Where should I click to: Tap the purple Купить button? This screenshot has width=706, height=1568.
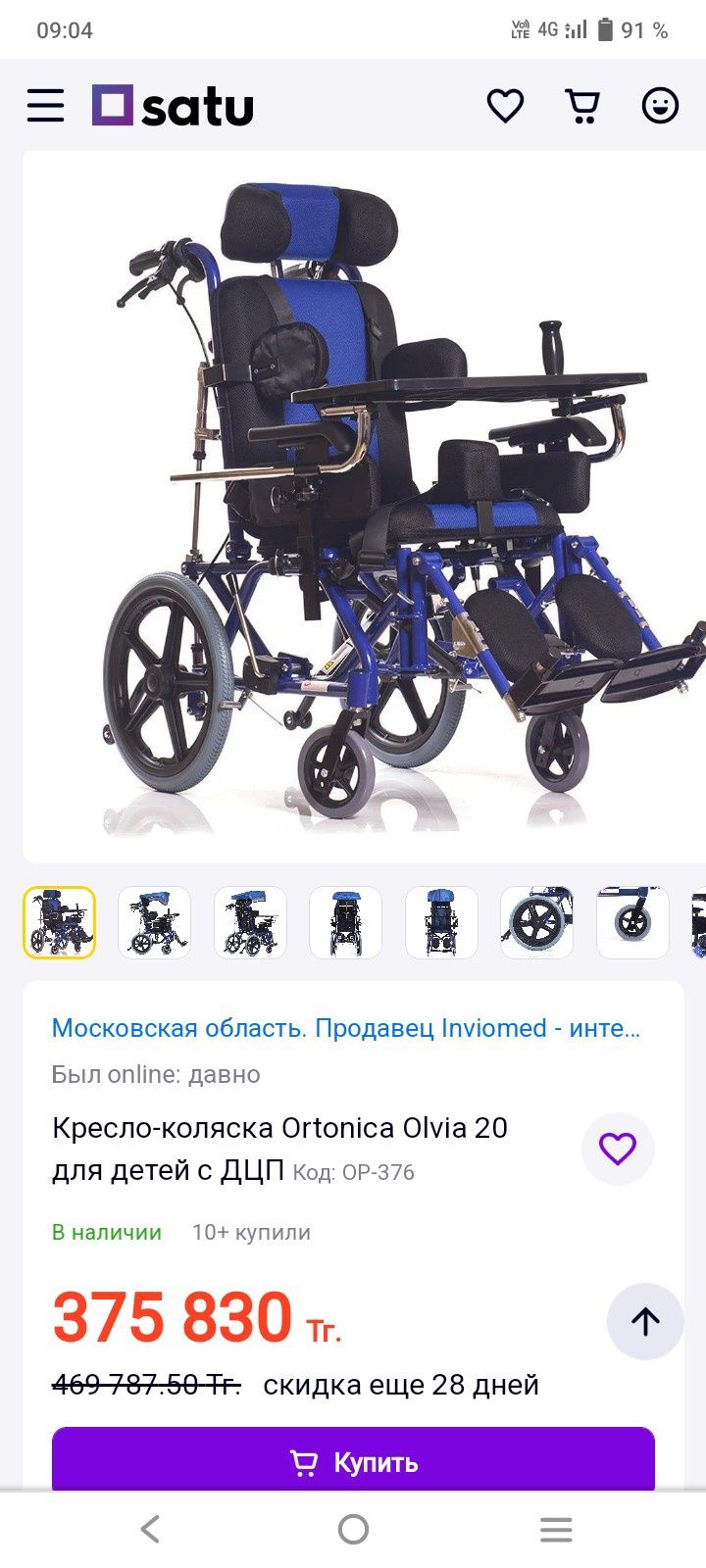point(353,1462)
